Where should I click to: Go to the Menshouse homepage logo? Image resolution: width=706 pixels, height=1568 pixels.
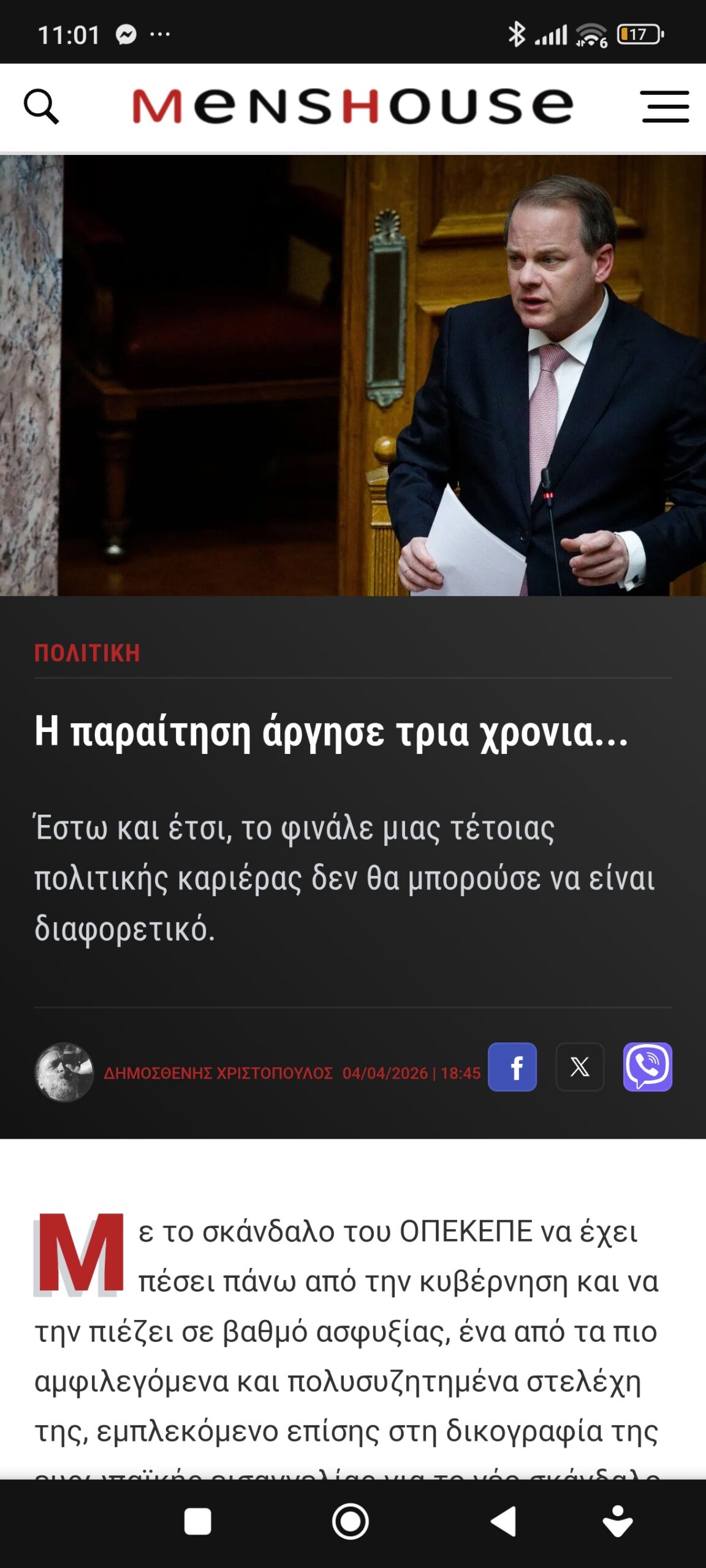[352, 106]
